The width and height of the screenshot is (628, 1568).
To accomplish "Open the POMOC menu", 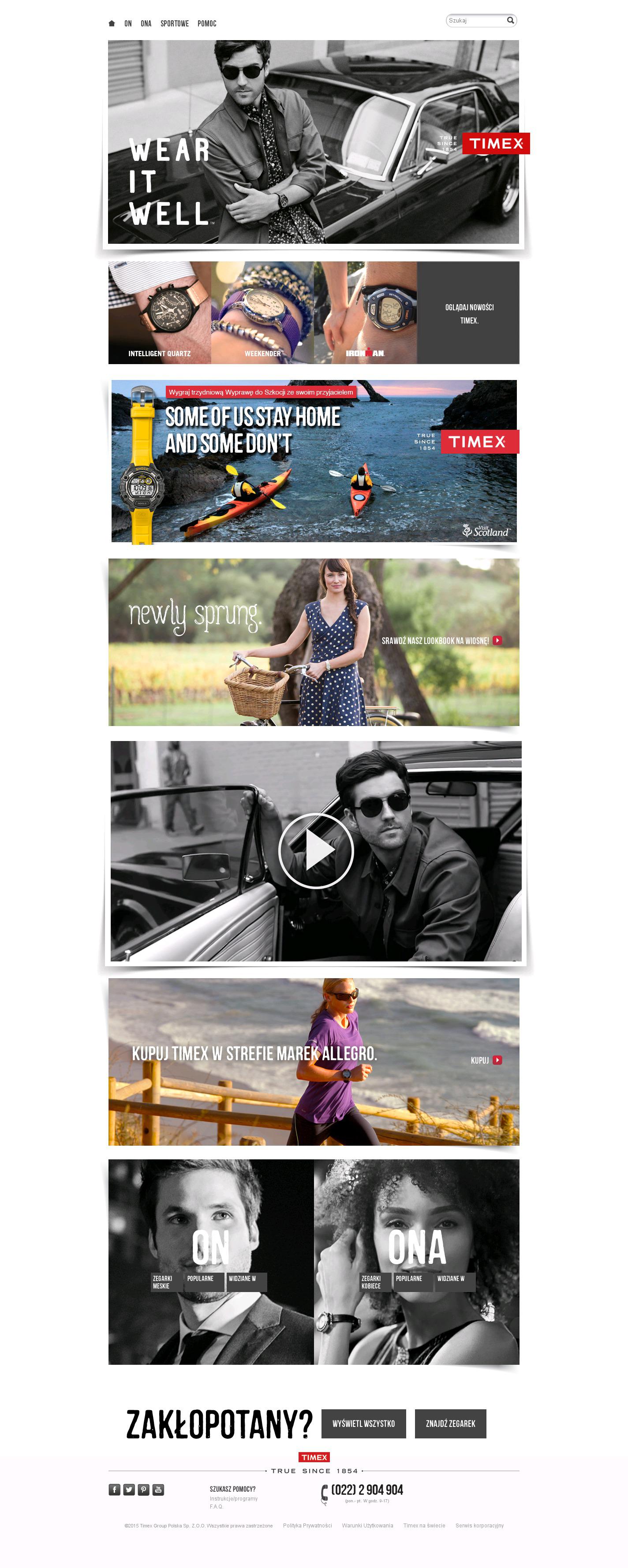I will (206, 24).
